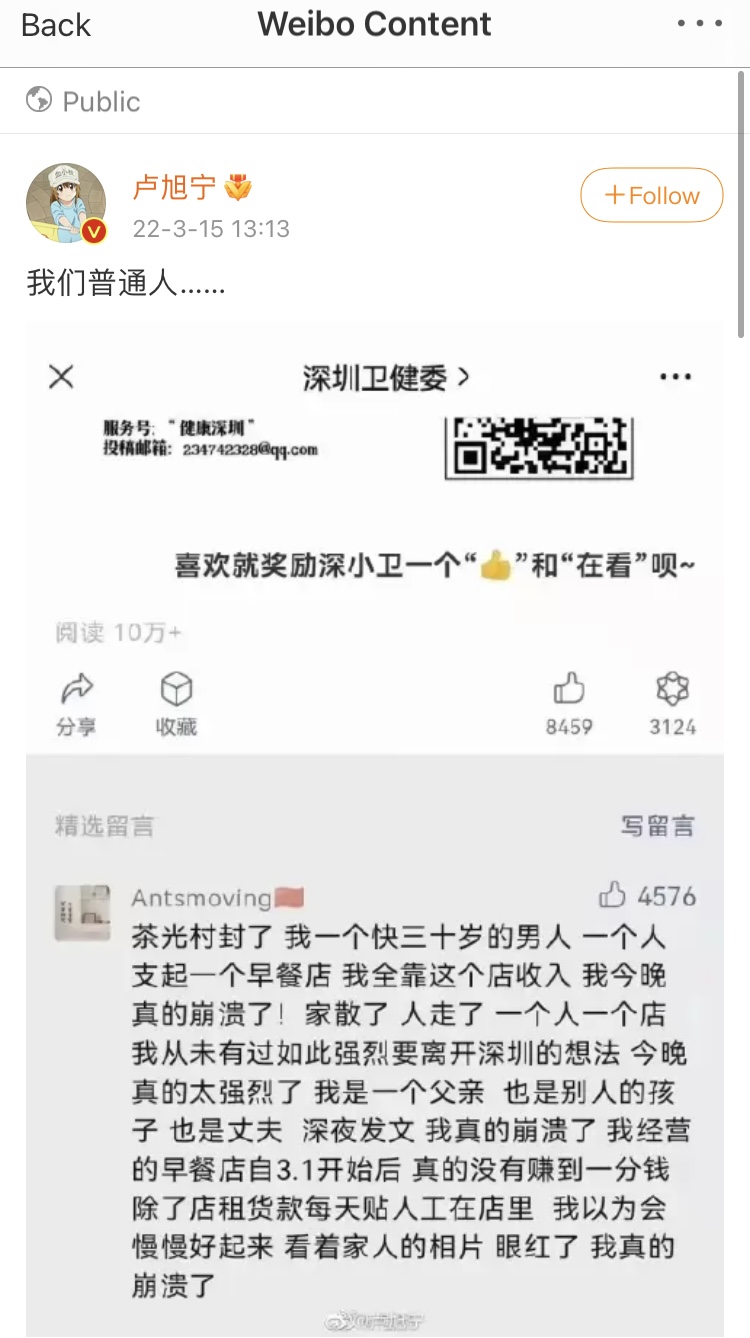The image size is (750, 1338).
Task: Open the attached screenshot image
Action: (x=374, y=830)
